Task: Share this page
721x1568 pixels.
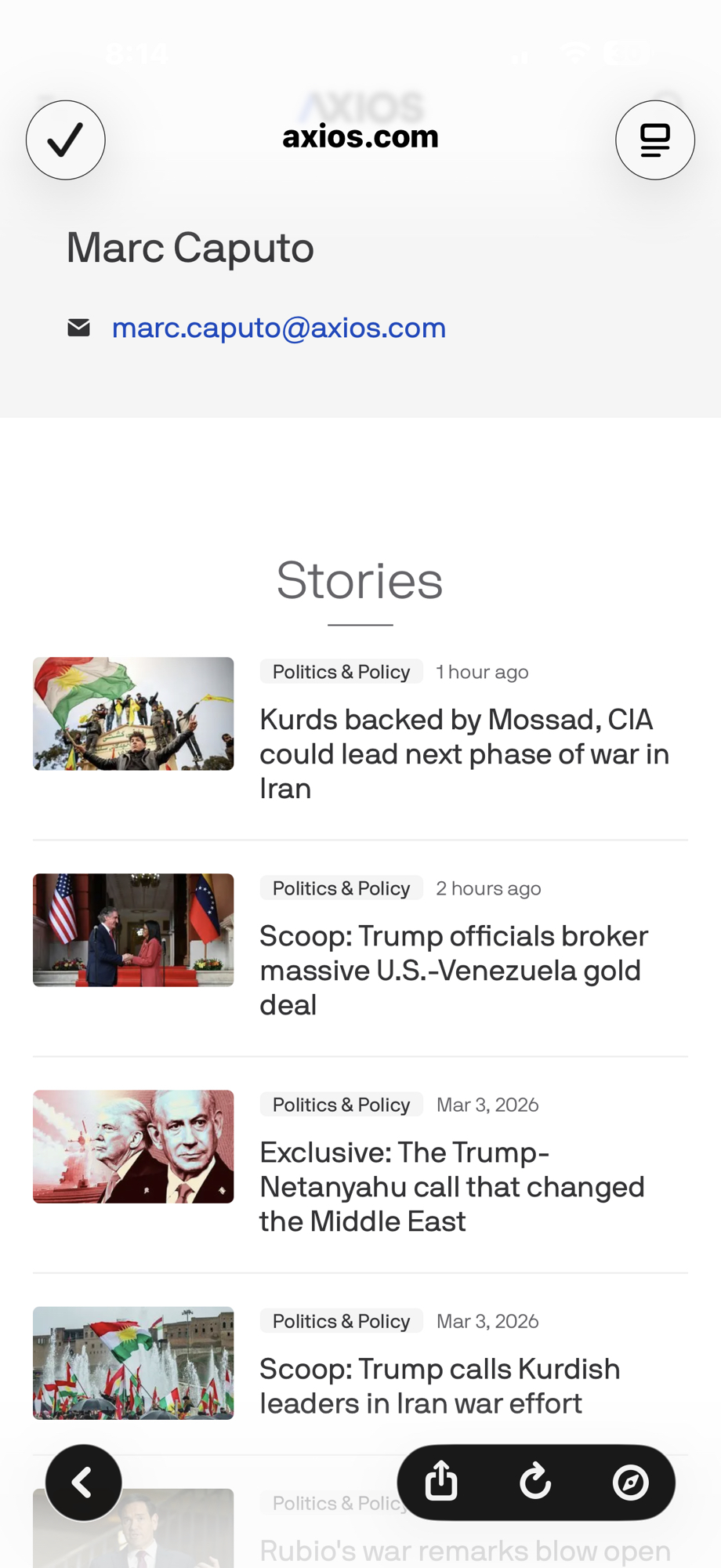Action: [x=441, y=1483]
